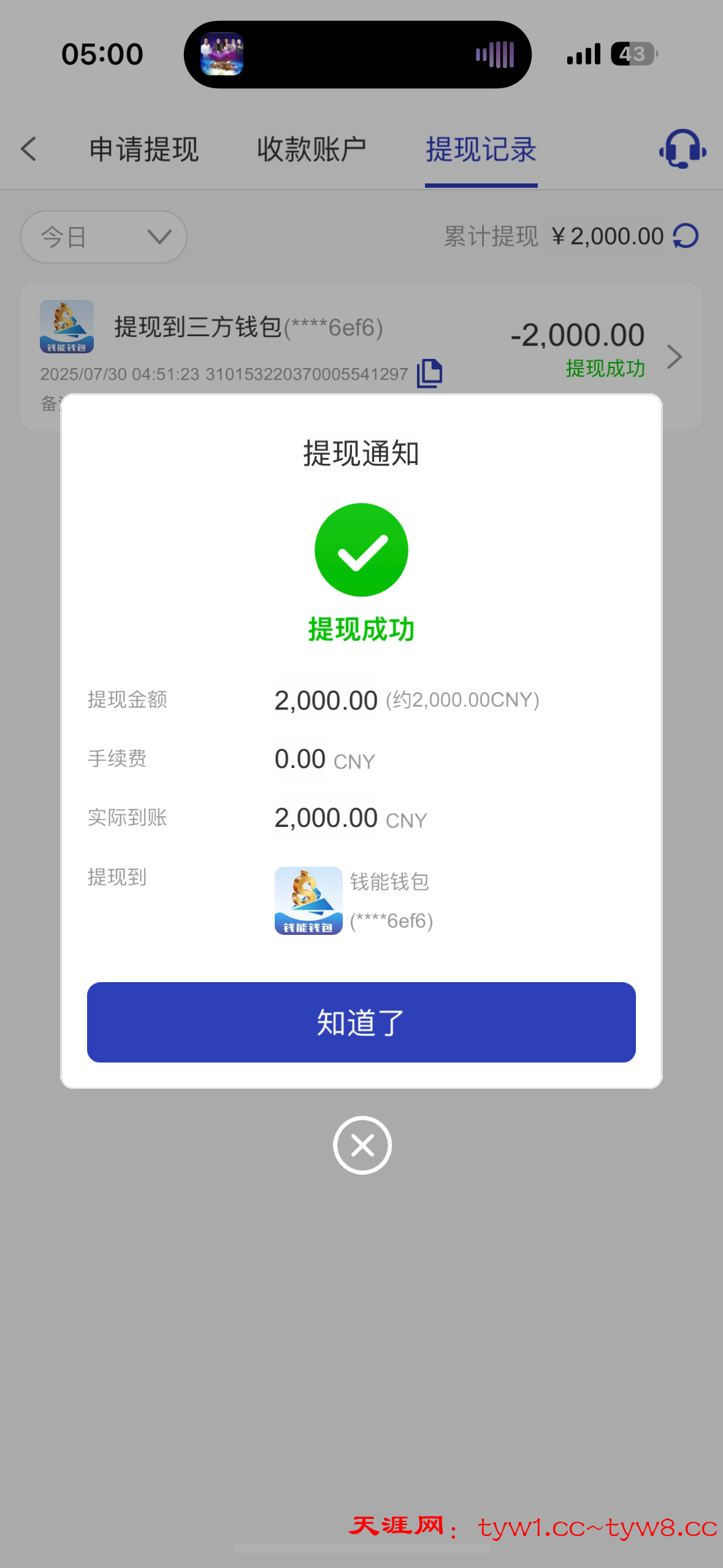Switch to the 申请提现 tab
The height and width of the screenshot is (1568, 723).
coord(144,150)
